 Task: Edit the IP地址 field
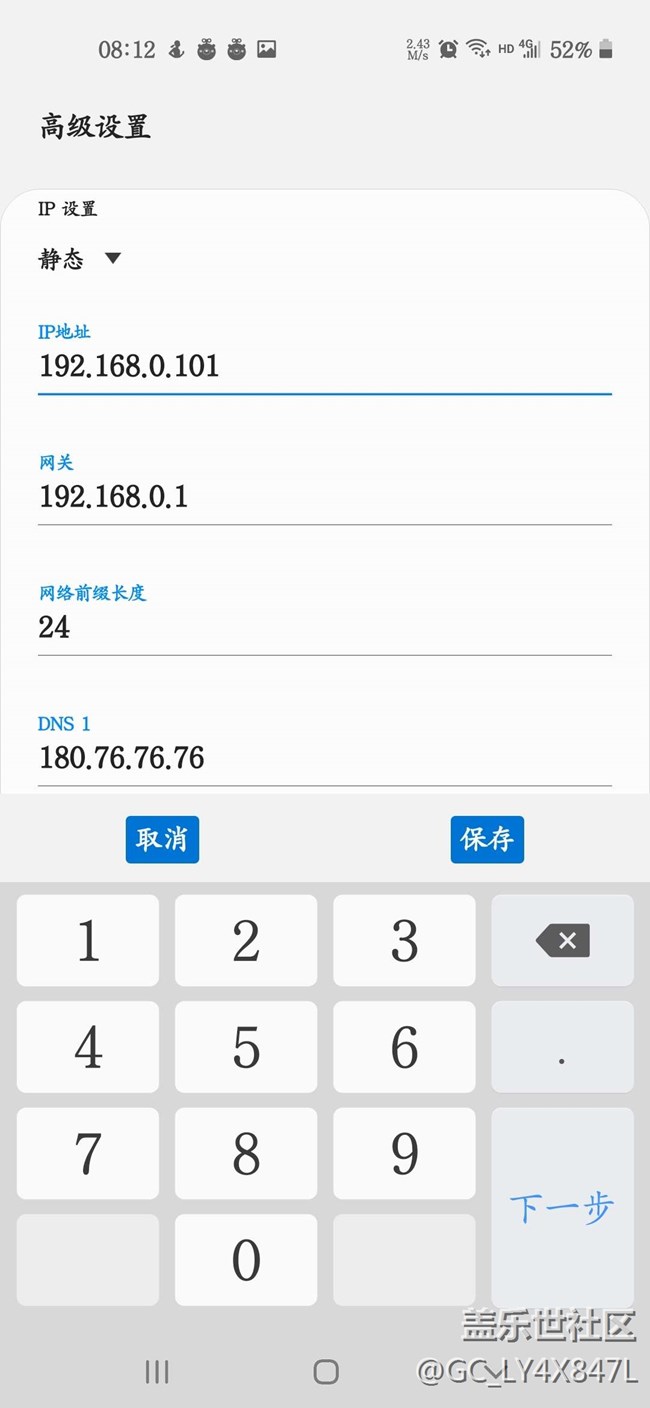324,366
